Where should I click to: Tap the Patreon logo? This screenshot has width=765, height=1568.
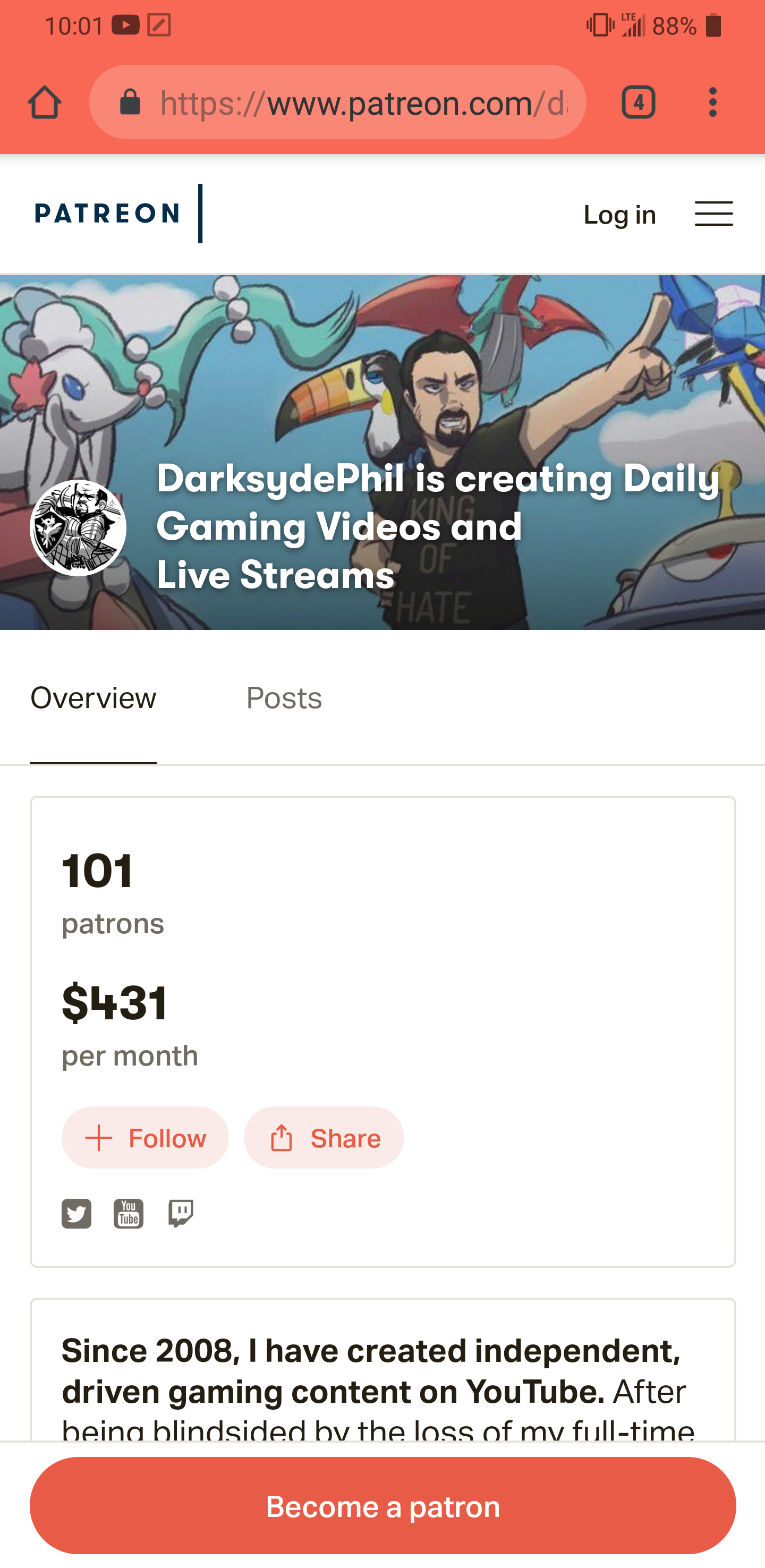(x=107, y=214)
